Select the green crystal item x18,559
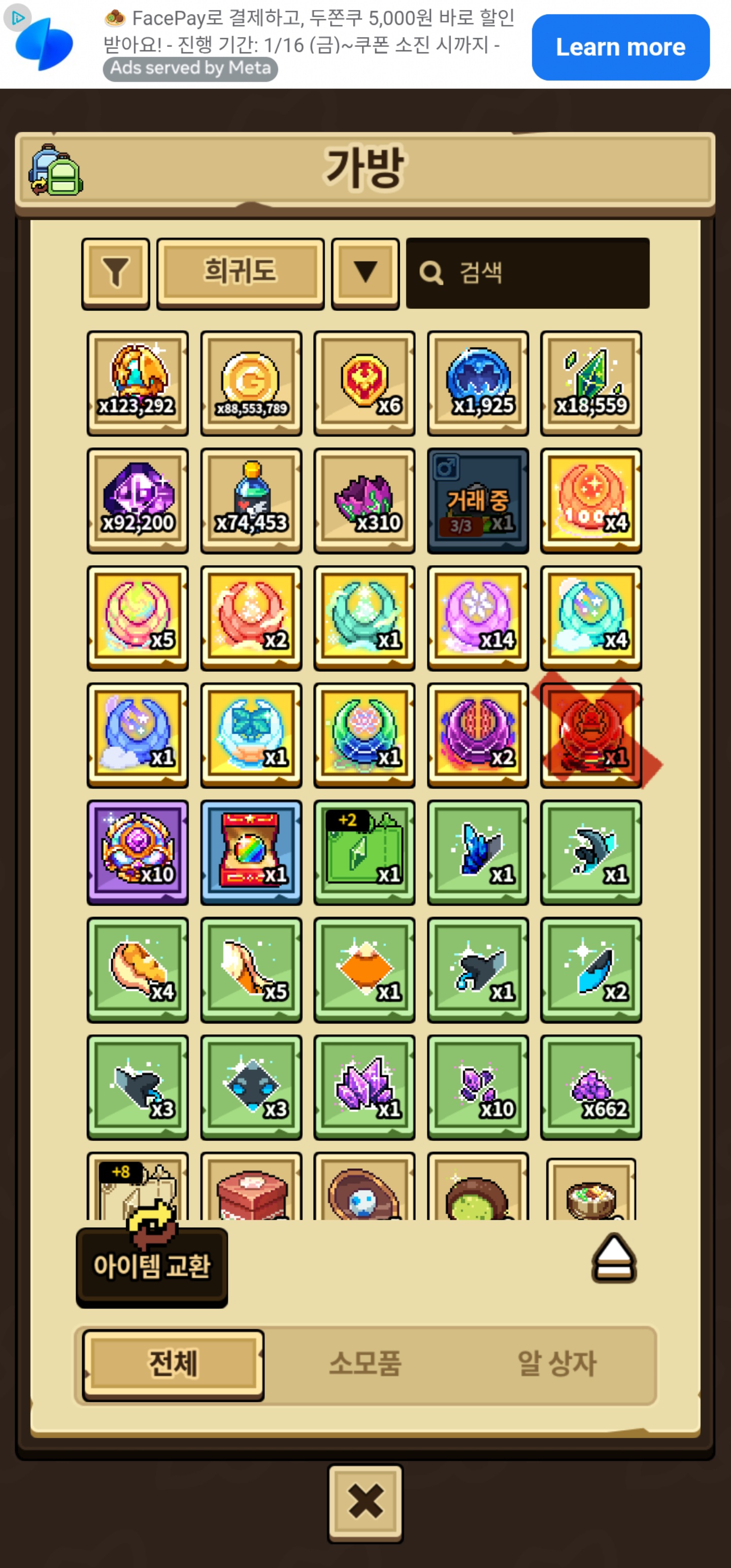Screen dimensions: 731x1568 (591, 383)
